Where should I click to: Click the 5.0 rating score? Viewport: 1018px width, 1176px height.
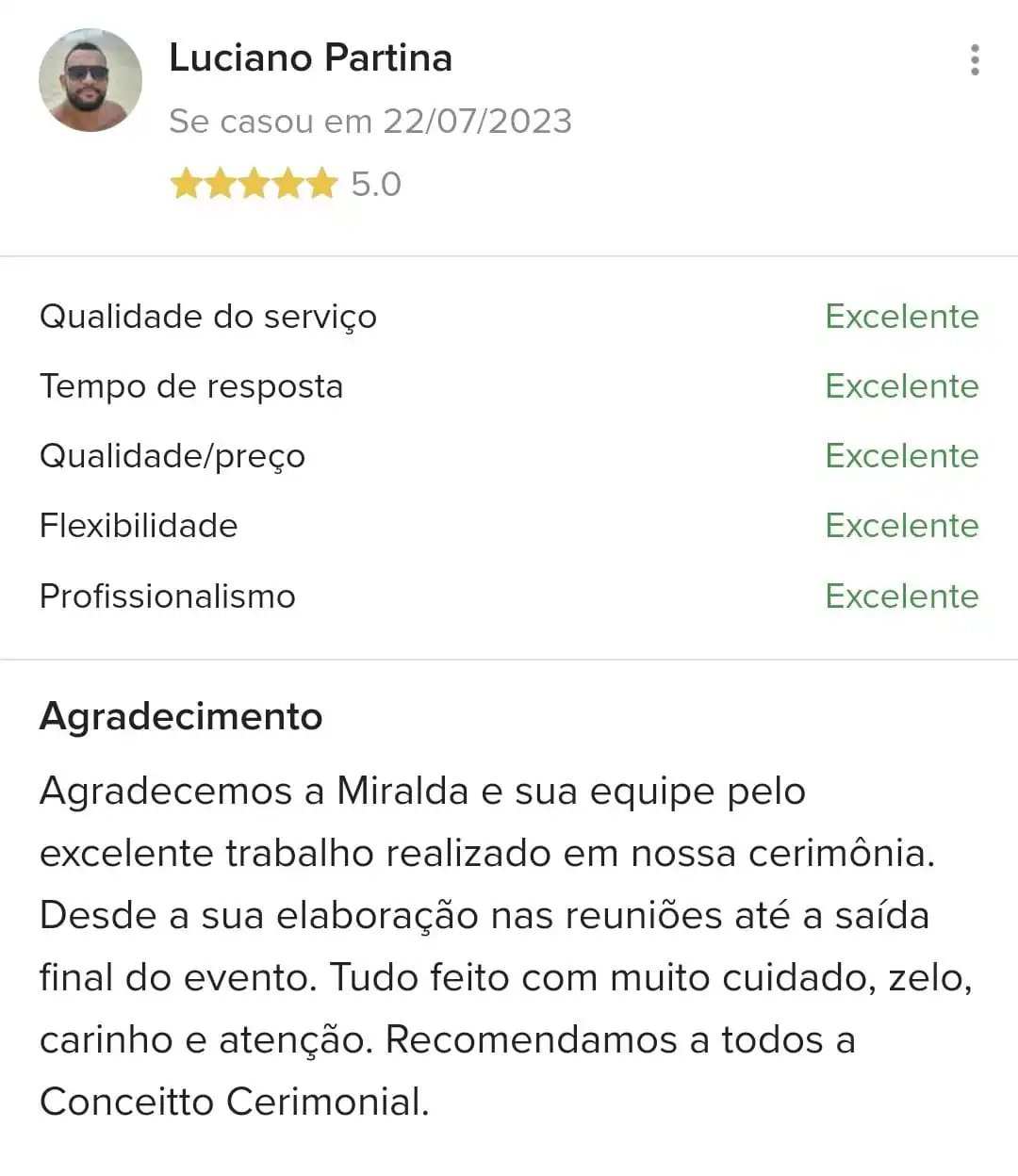(x=374, y=184)
